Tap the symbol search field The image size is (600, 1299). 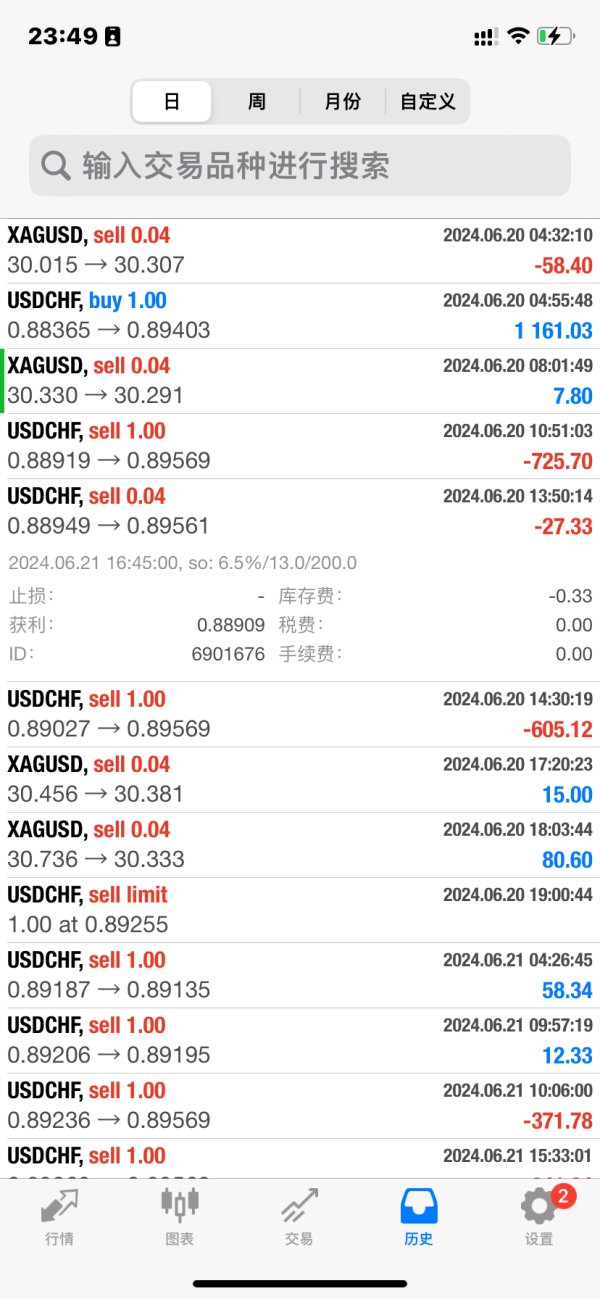click(x=300, y=165)
